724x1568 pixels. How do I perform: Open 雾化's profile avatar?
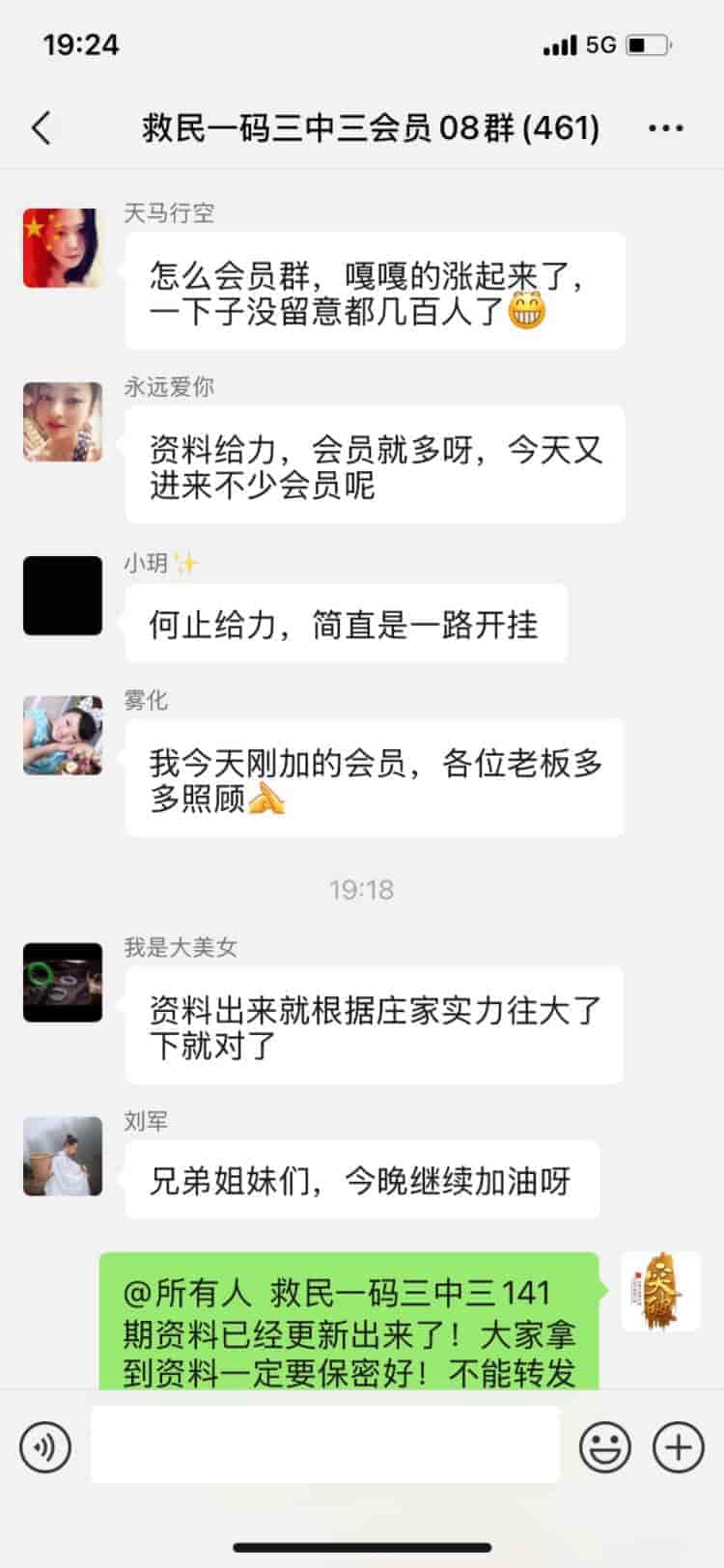coord(63,735)
